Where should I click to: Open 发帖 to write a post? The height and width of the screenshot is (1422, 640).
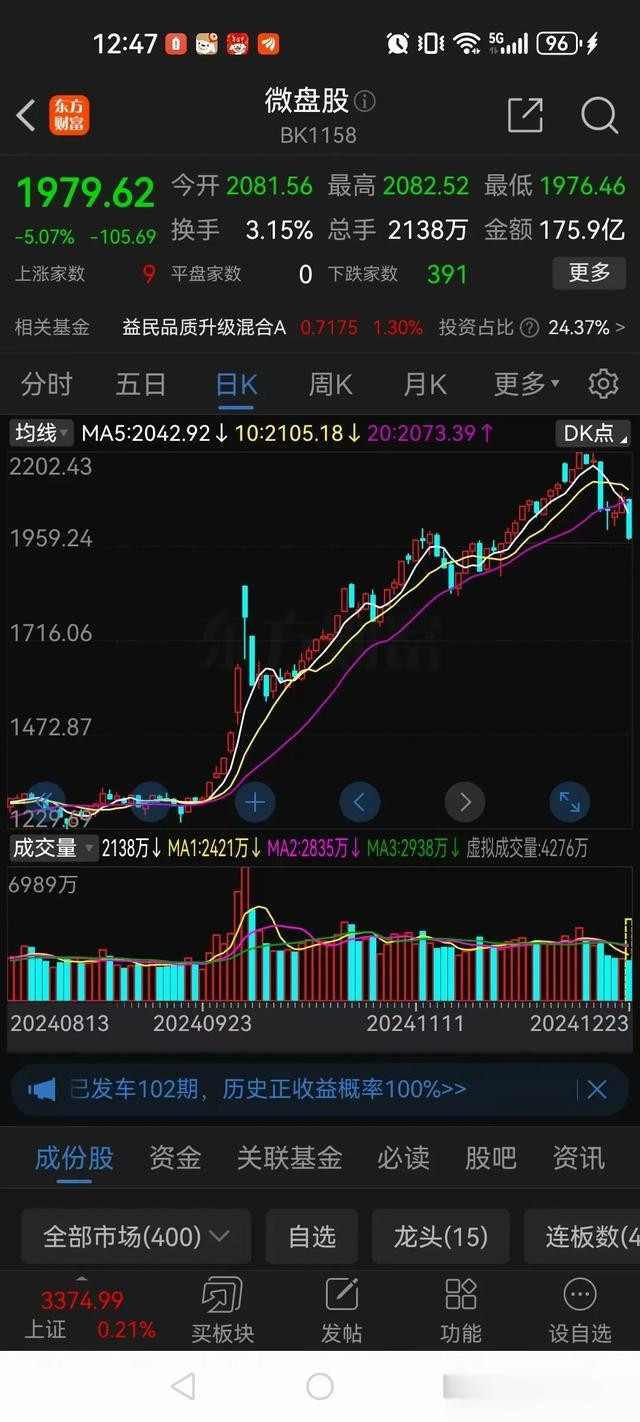tap(342, 1311)
